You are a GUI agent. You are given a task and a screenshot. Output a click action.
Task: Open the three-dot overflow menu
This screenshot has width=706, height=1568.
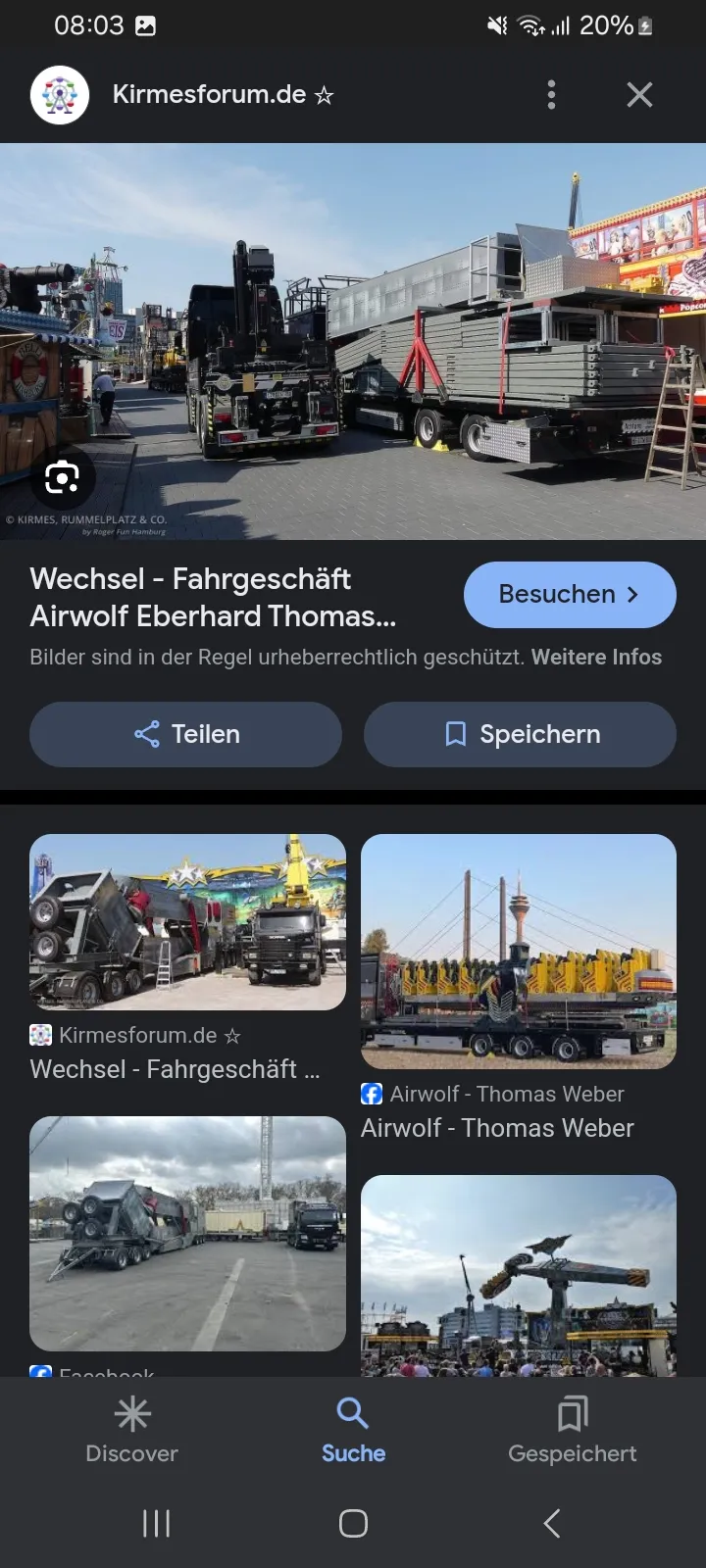551,95
